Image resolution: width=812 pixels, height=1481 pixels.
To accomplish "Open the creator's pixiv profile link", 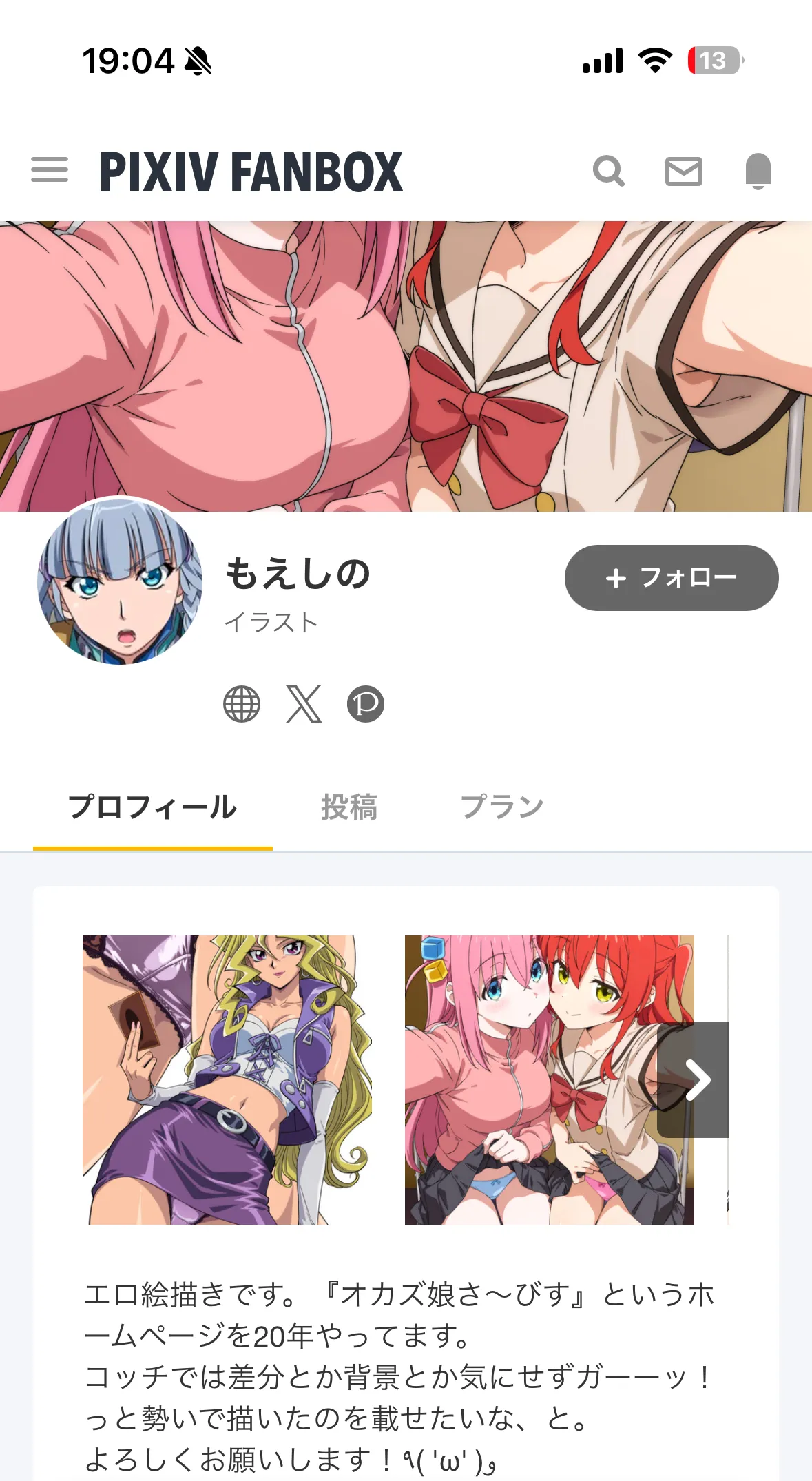I will [365, 704].
